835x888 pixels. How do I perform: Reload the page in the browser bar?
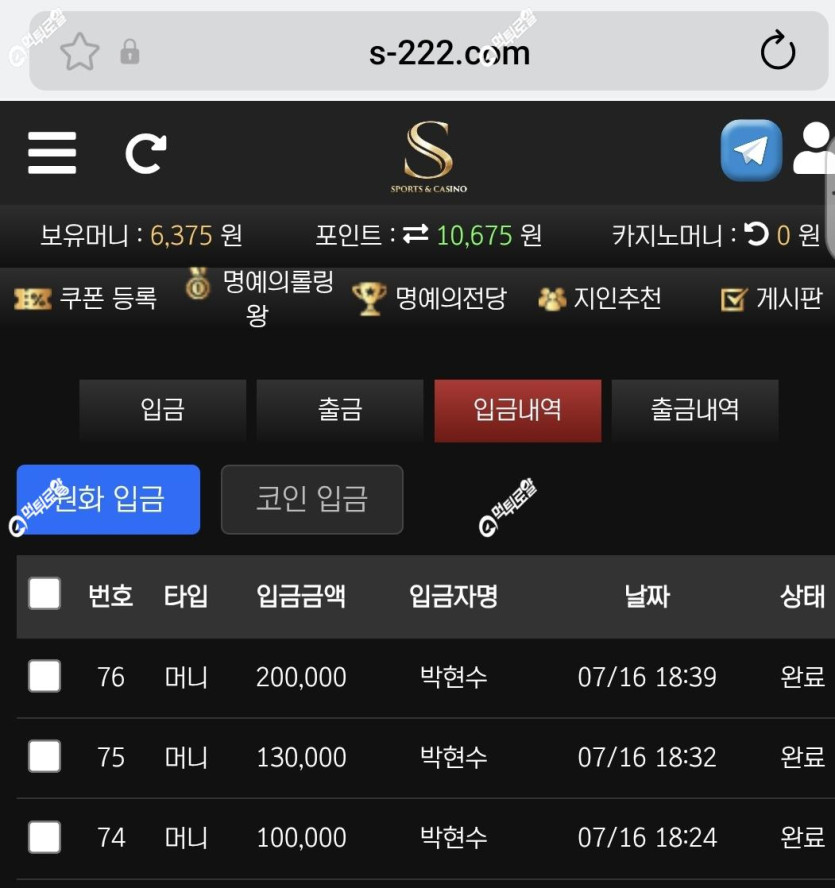point(778,51)
